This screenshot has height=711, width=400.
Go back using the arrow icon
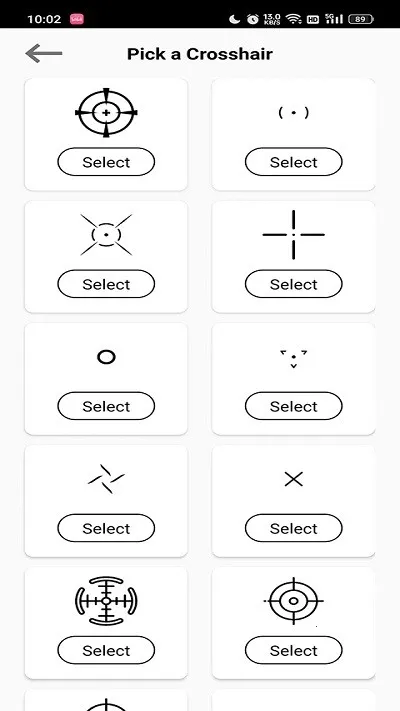44,54
